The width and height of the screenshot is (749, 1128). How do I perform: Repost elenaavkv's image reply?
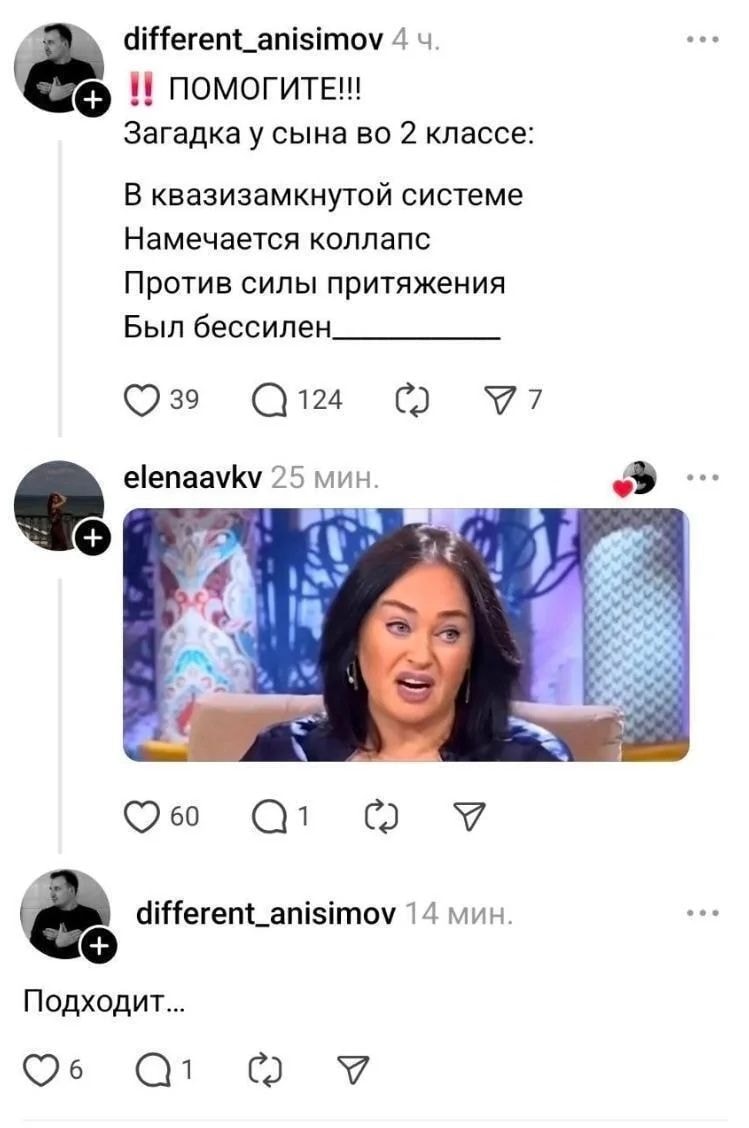381,819
